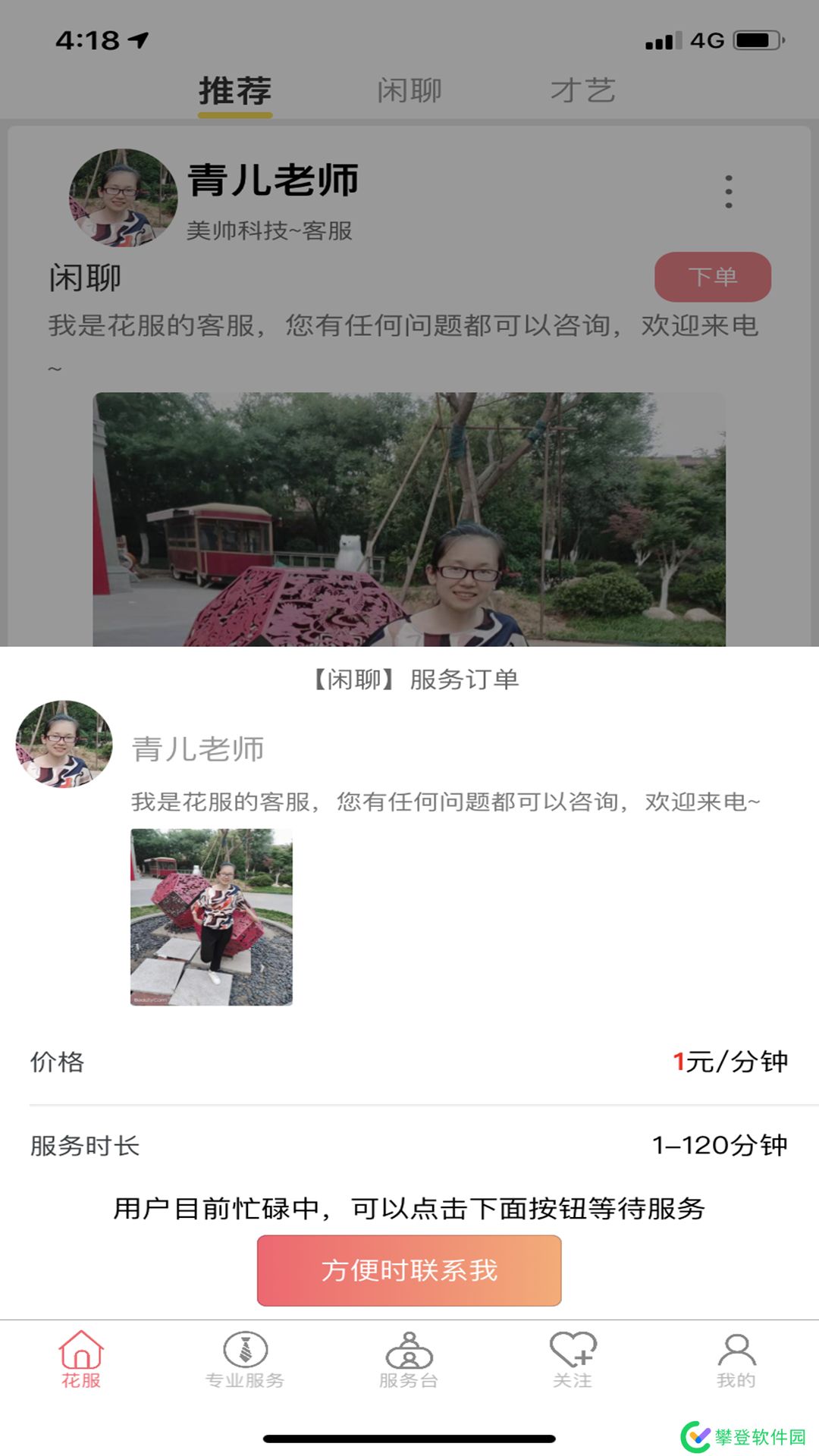819x1456 pixels.
Task: Open the overflow menu on 青儿老师's card
Action: click(x=728, y=192)
